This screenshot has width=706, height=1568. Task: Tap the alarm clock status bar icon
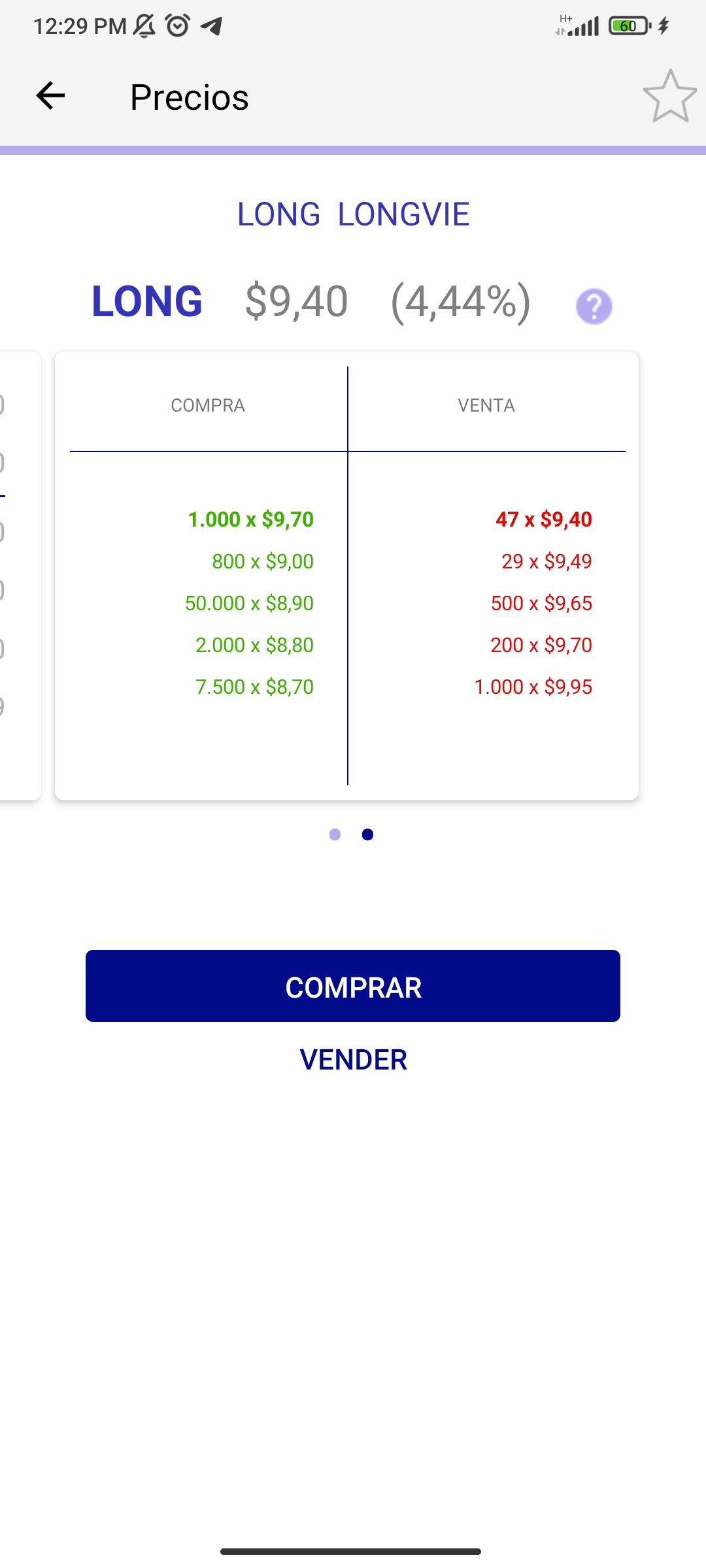(x=175, y=25)
